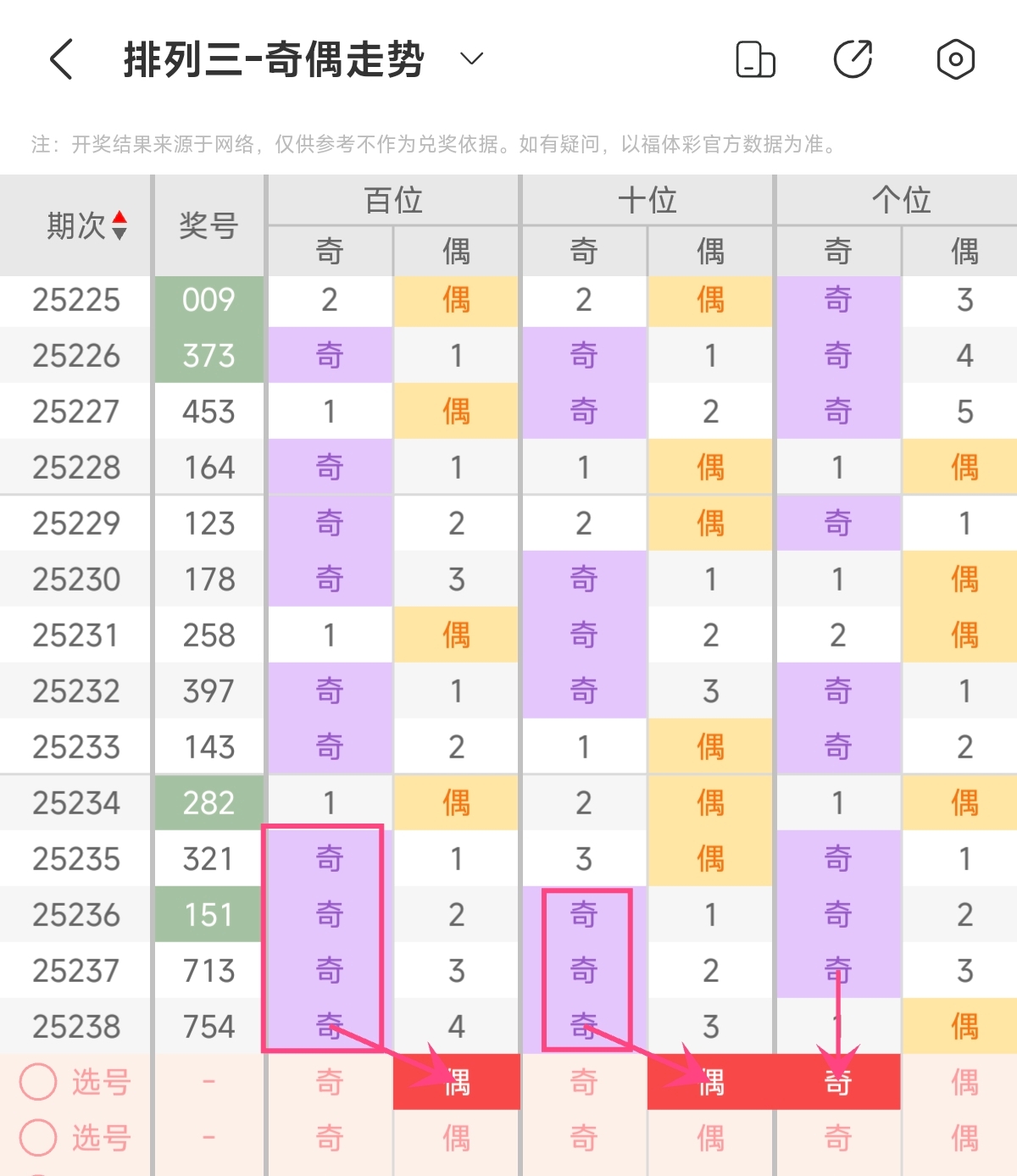This screenshot has width=1017, height=1176.
Task: Pick 奇 under 百位 in first 选号 row
Action: (x=330, y=1082)
